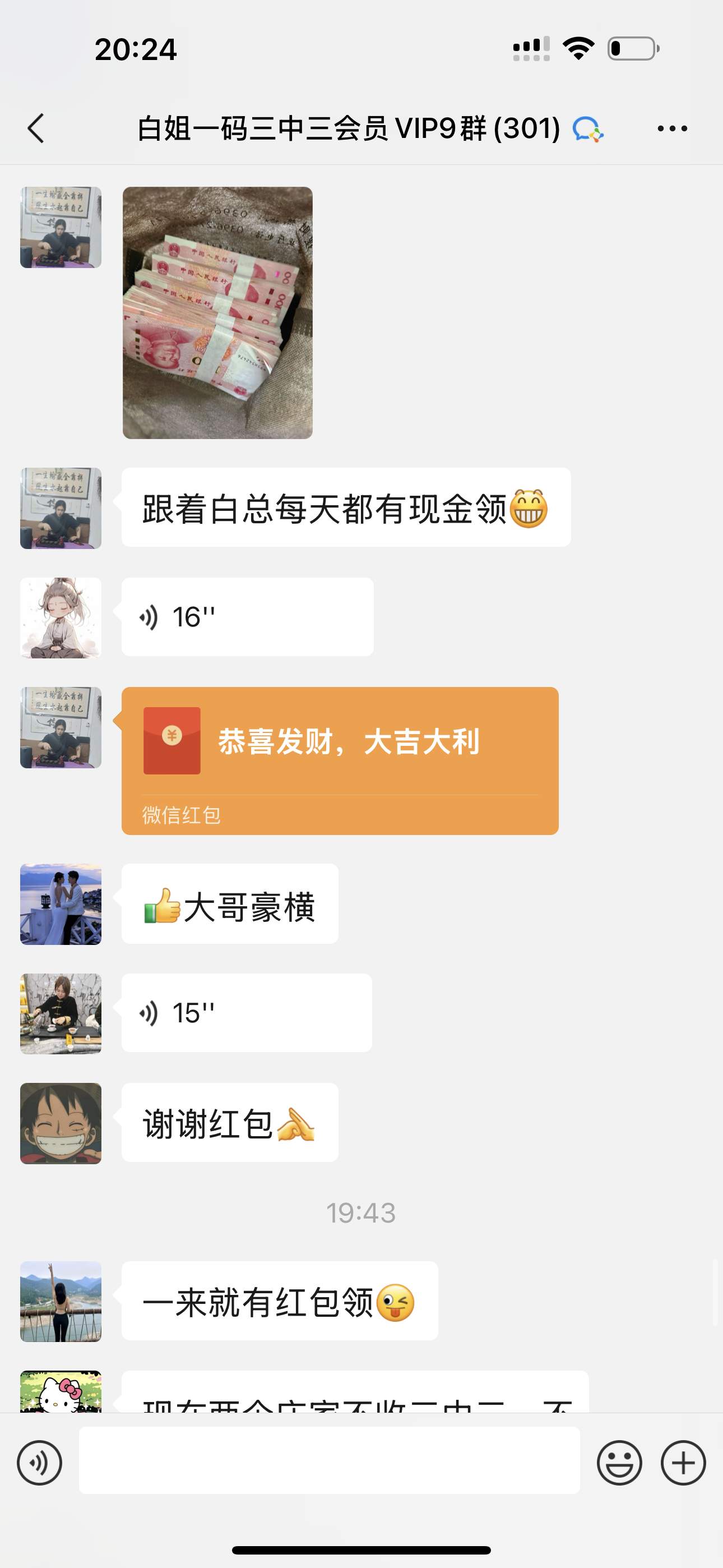Viewport: 723px width, 1568px height.
Task: Focus the message text field
Action: pos(328,1460)
